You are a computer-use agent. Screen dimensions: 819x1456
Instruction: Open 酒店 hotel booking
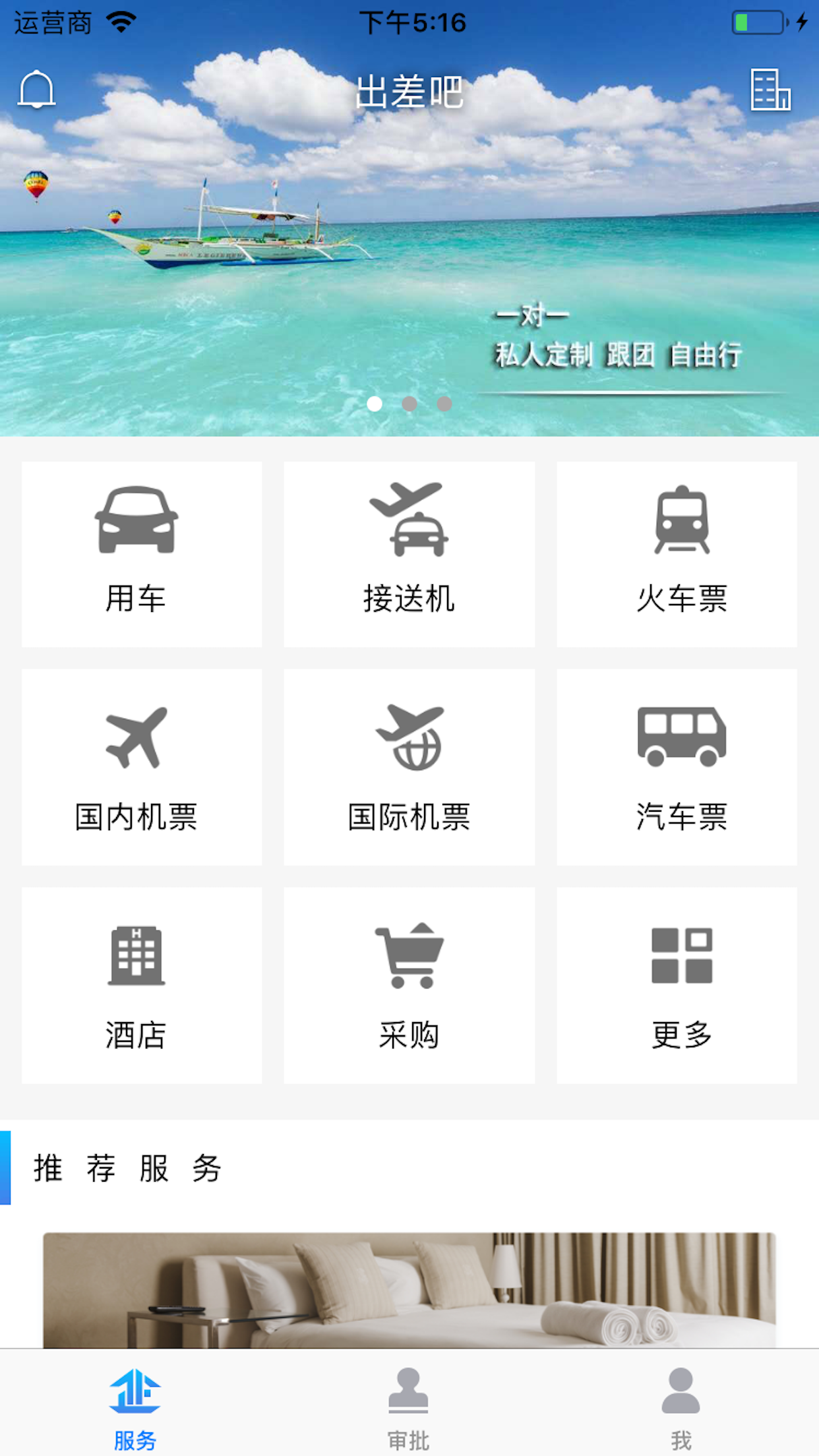[x=142, y=985]
